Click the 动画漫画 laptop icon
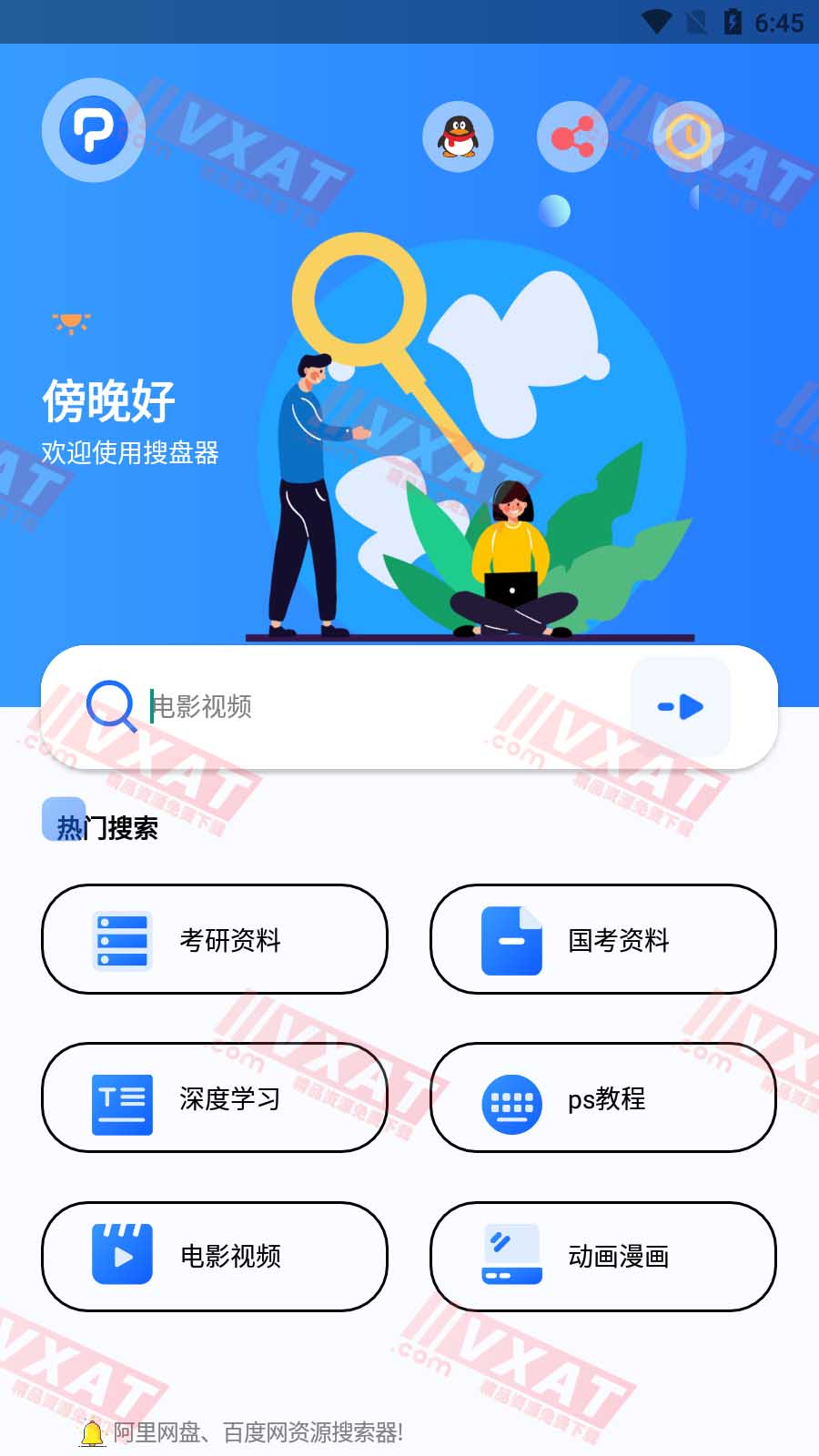The image size is (819, 1456). tap(511, 1257)
